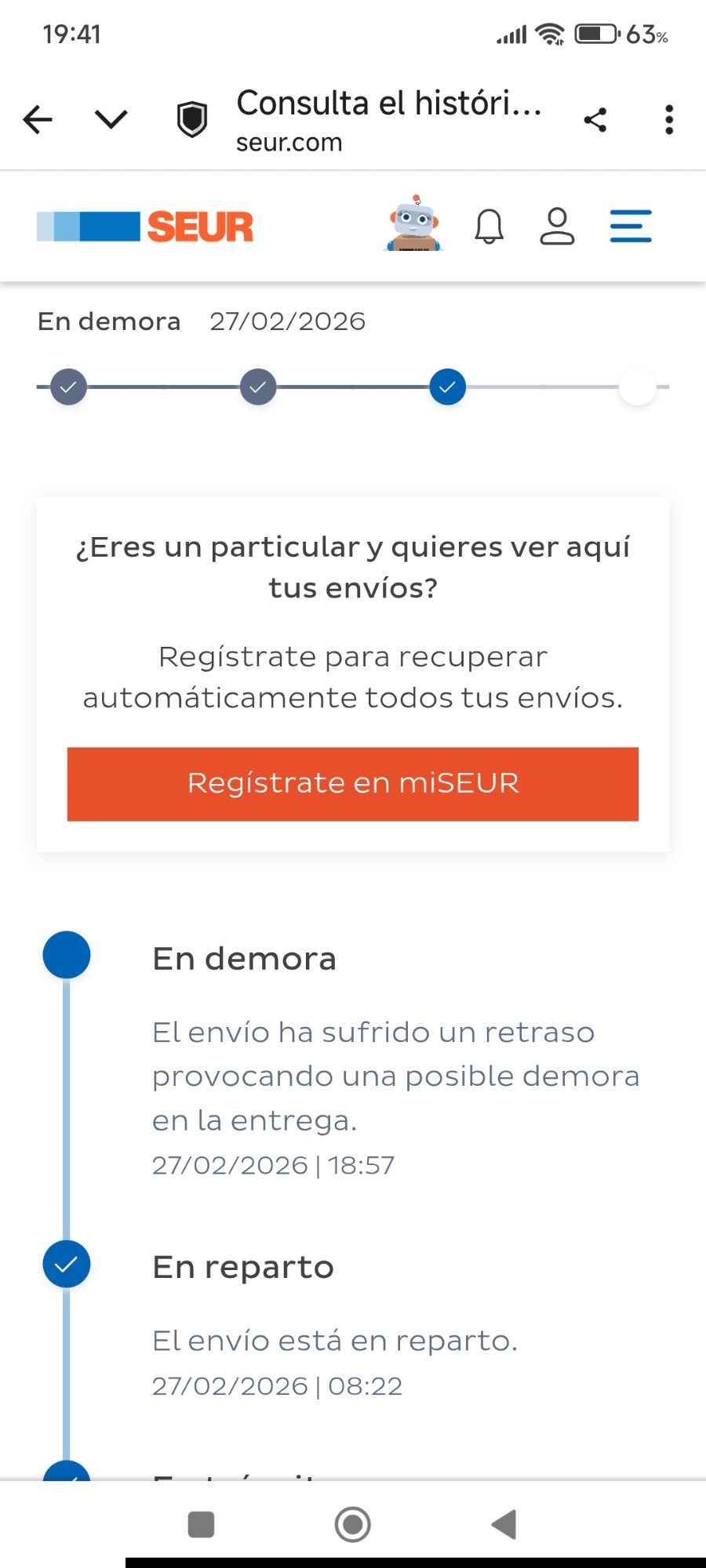This screenshot has height=1568, width=706.
Task: Open the notifications bell
Action: point(489,227)
